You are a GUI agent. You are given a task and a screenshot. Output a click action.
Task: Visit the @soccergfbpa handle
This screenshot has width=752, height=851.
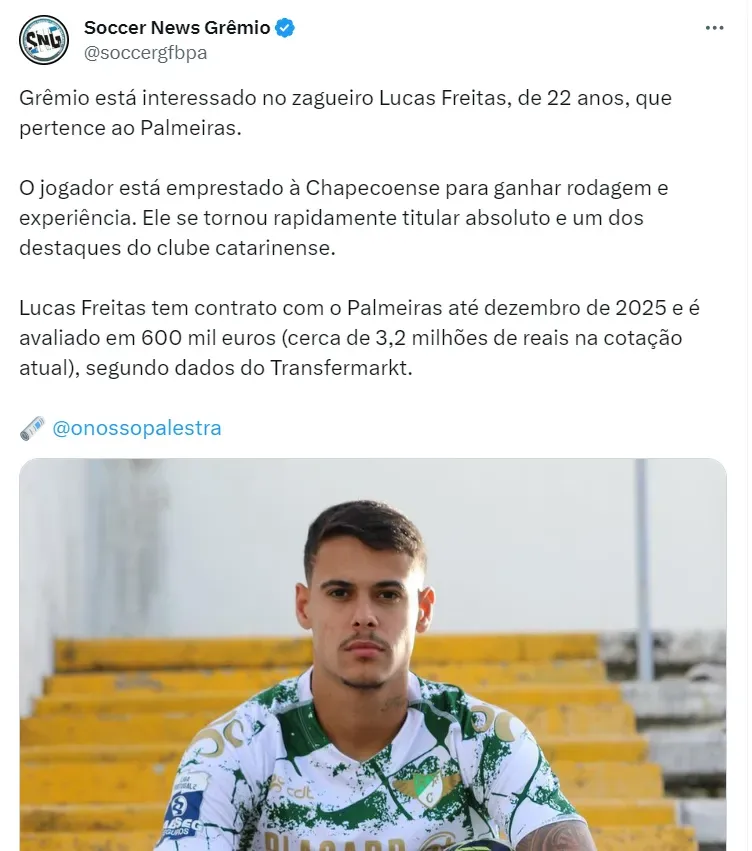coord(146,53)
